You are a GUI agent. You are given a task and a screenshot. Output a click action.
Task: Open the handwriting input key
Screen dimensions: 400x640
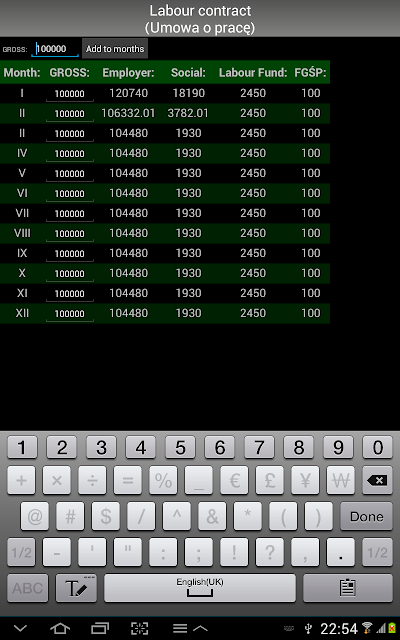pos(76,588)
